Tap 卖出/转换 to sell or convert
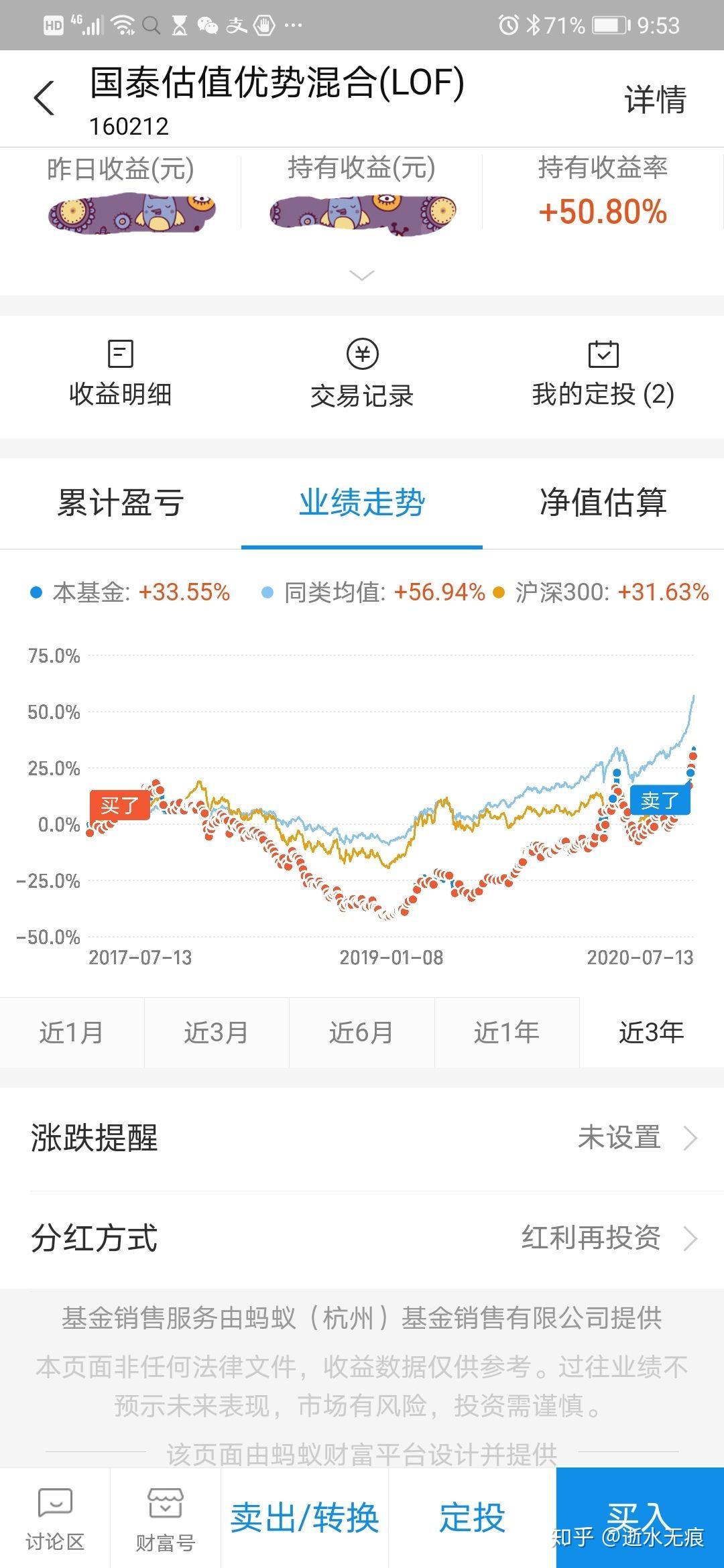 coord(305,1518)
